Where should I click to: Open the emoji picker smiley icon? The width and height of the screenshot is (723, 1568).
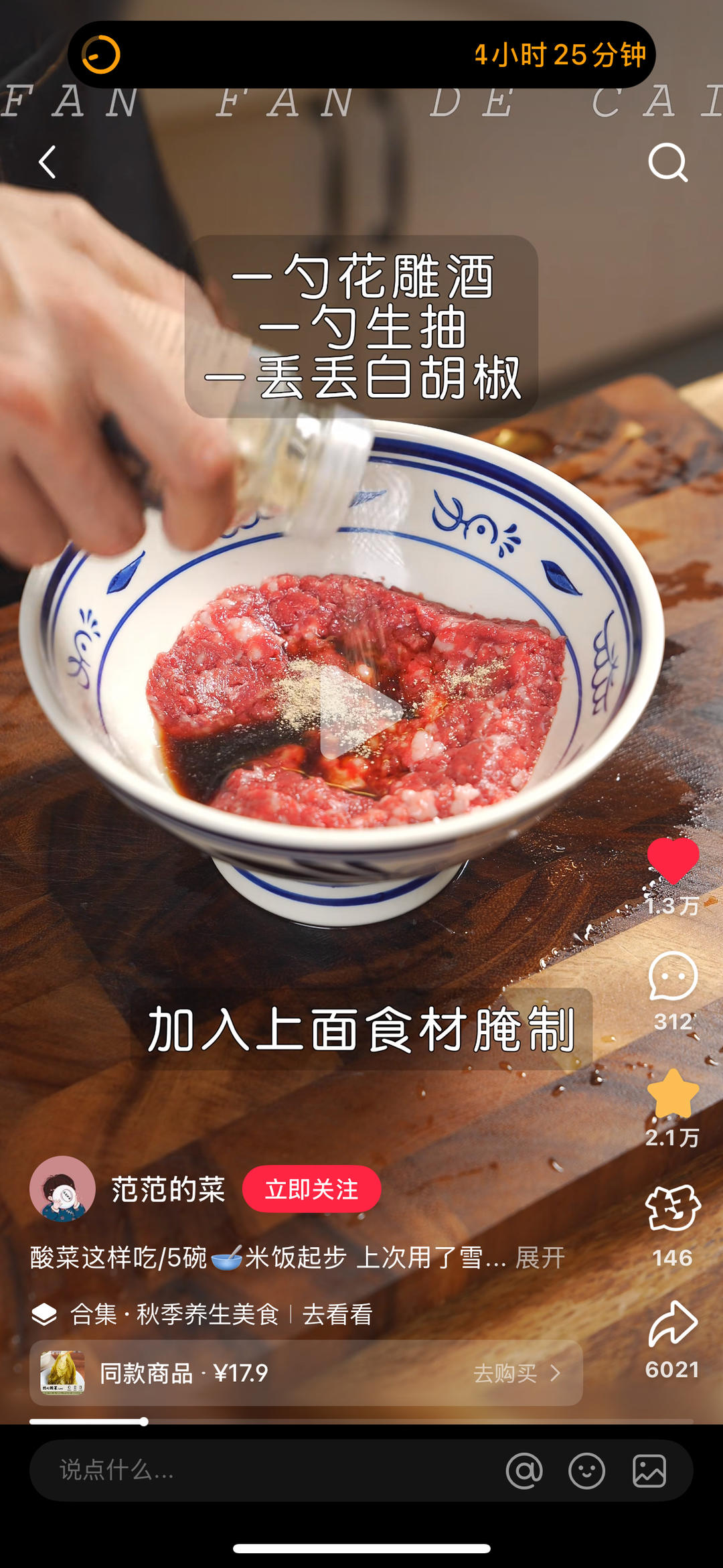[586, 1471]
